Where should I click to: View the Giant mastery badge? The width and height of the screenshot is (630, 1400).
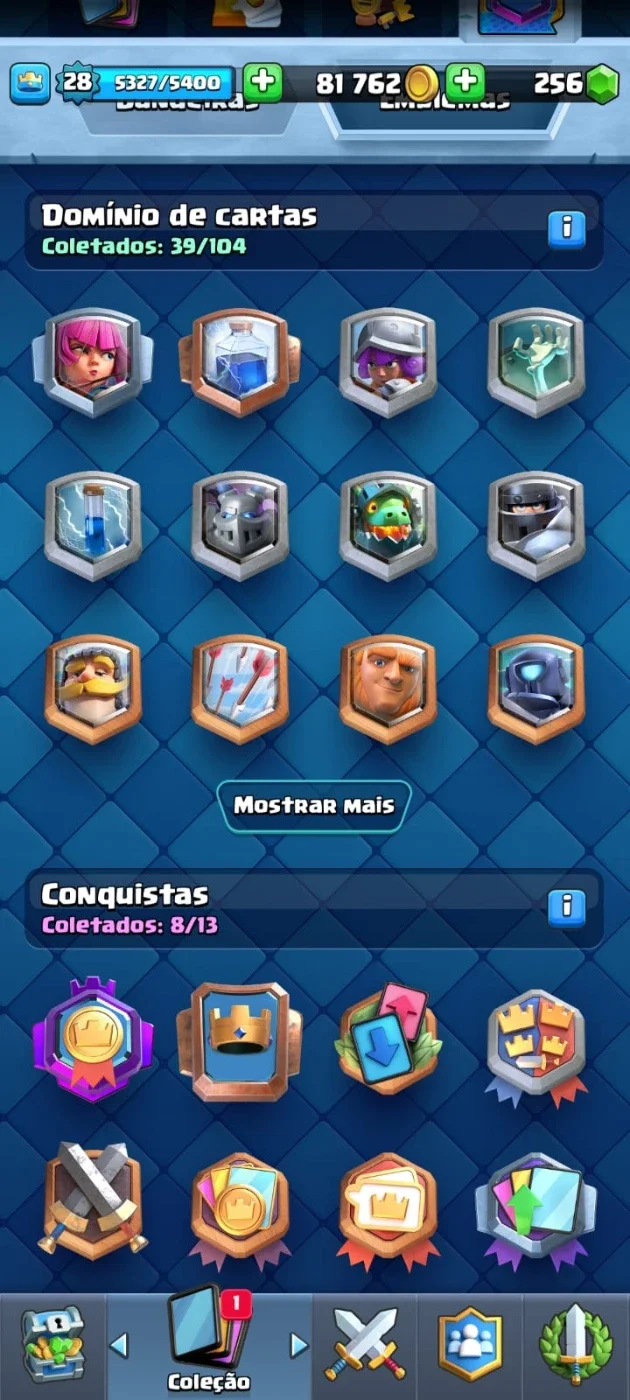click(x=388, y=689)
